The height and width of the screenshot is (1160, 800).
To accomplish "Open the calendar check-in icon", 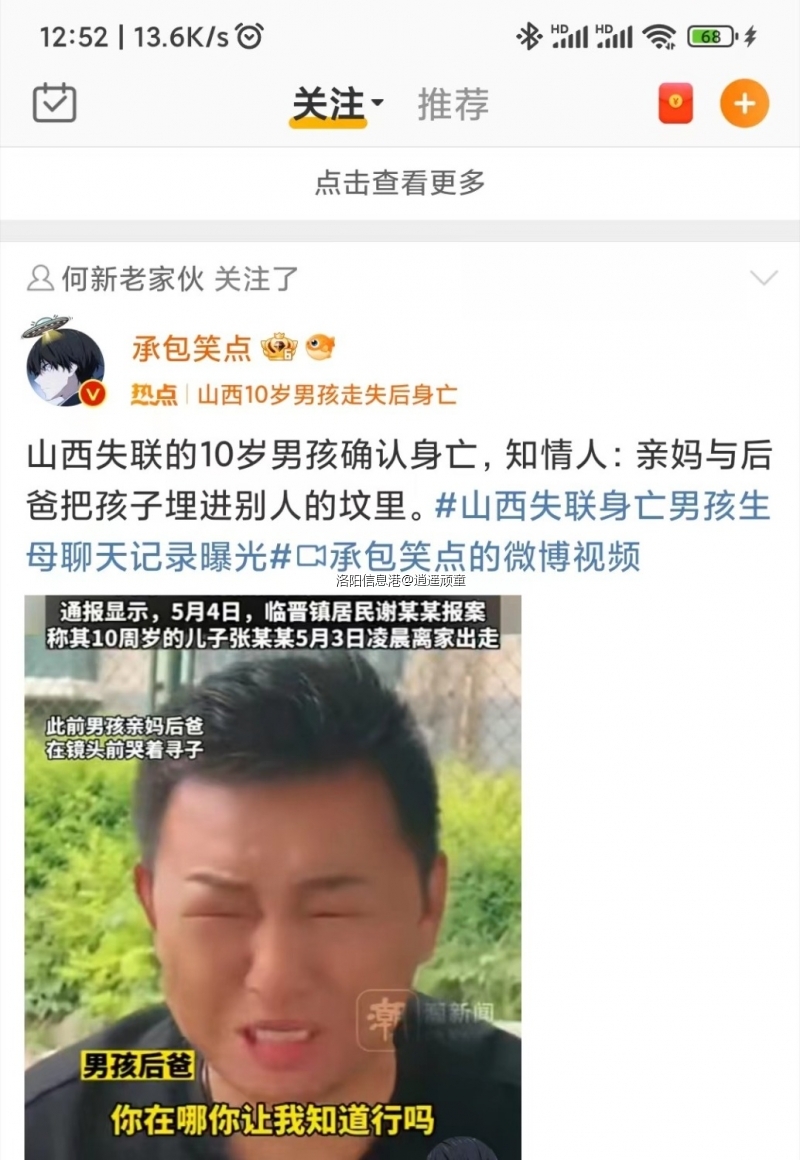I will click(x=54, y=103).
